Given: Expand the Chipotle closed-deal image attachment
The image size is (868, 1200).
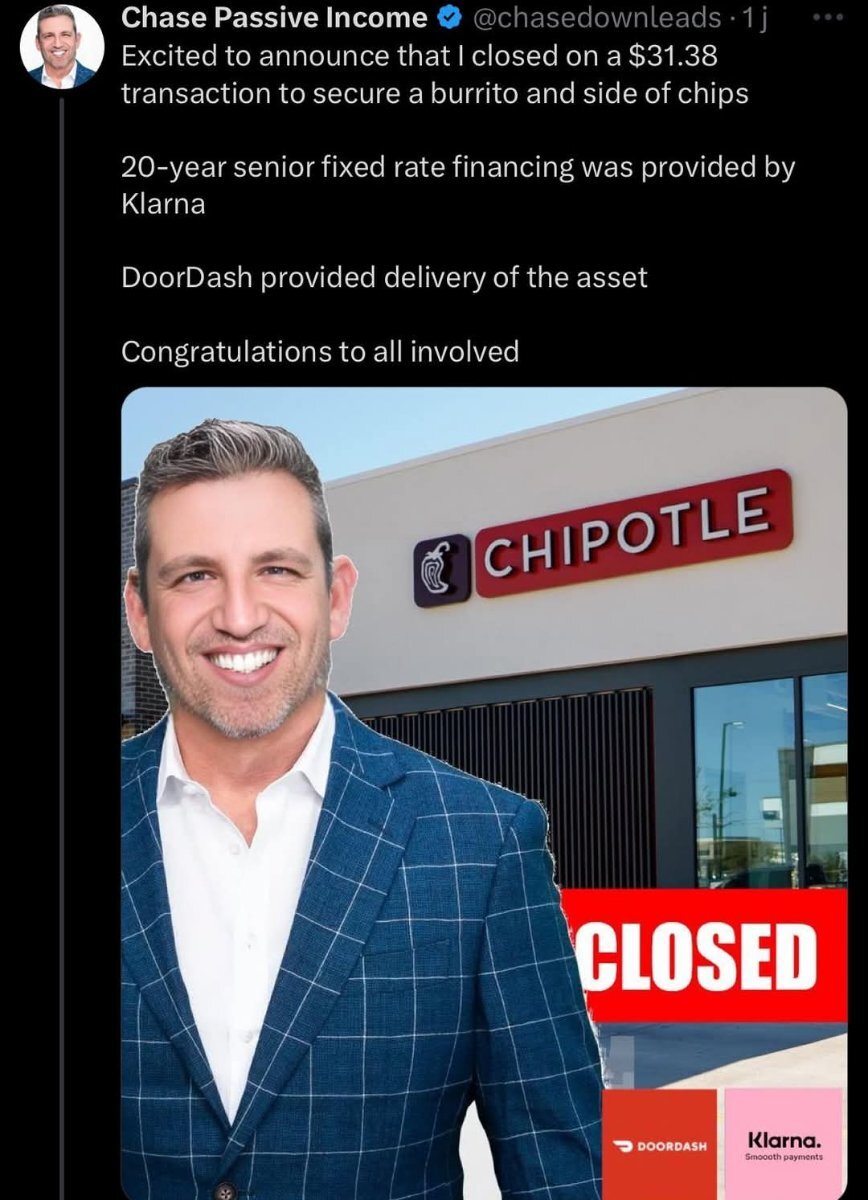Looking at the screenshot, I should [x=484, y=792].
